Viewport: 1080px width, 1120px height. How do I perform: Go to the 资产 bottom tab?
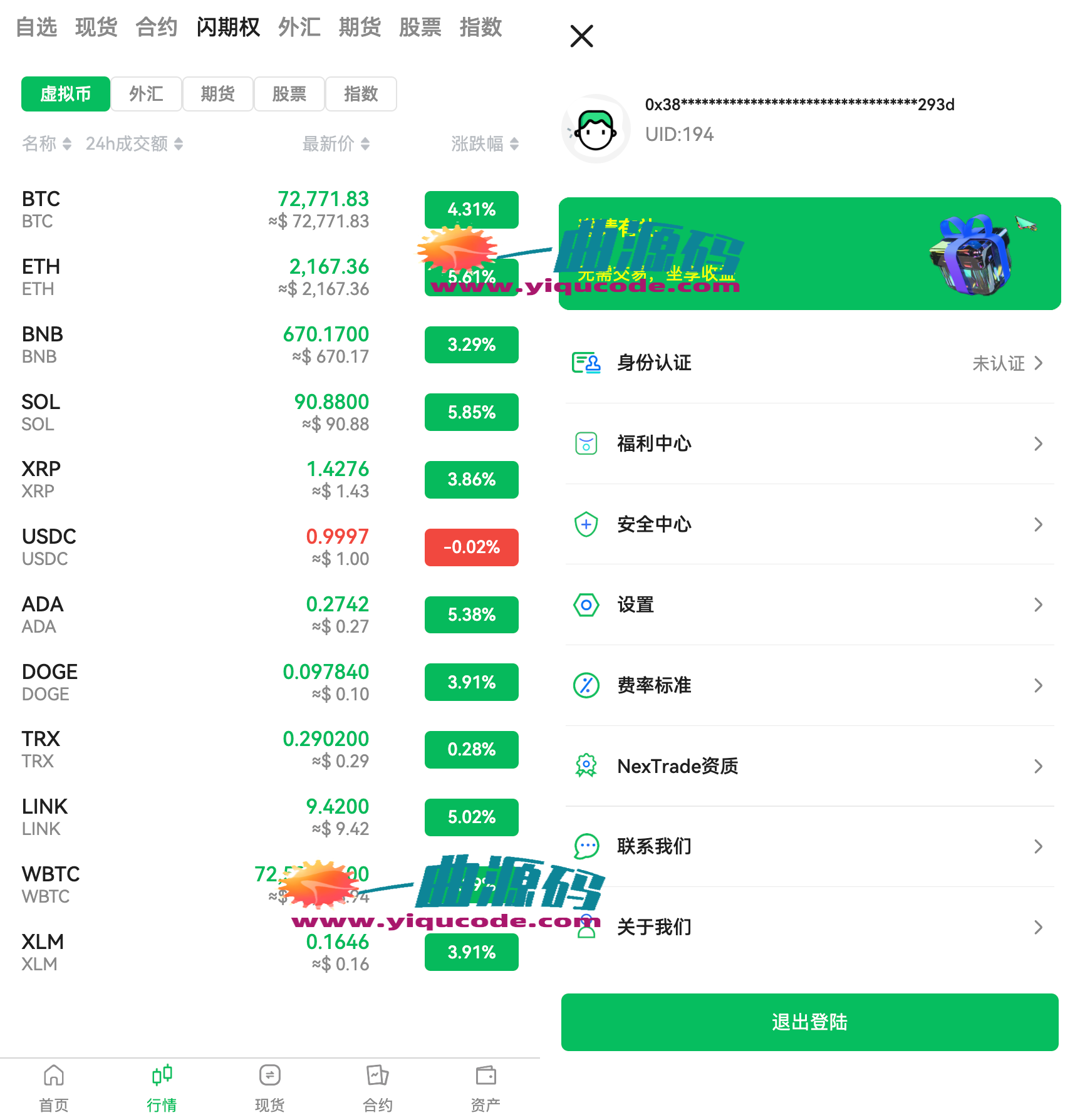tap(485, 1089)
